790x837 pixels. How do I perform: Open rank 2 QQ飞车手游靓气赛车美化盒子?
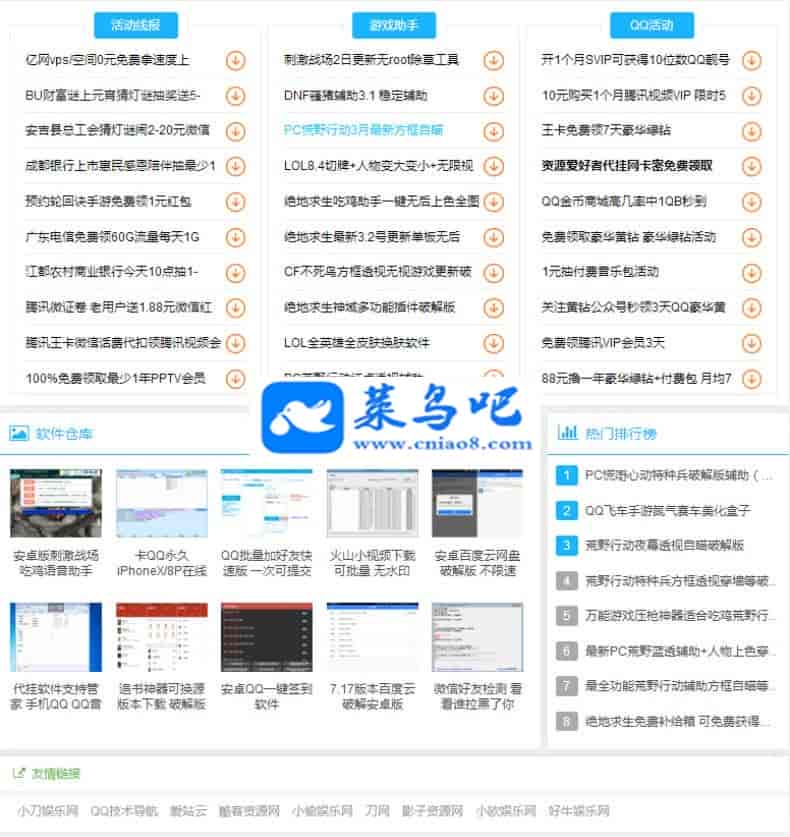(667, 511)
